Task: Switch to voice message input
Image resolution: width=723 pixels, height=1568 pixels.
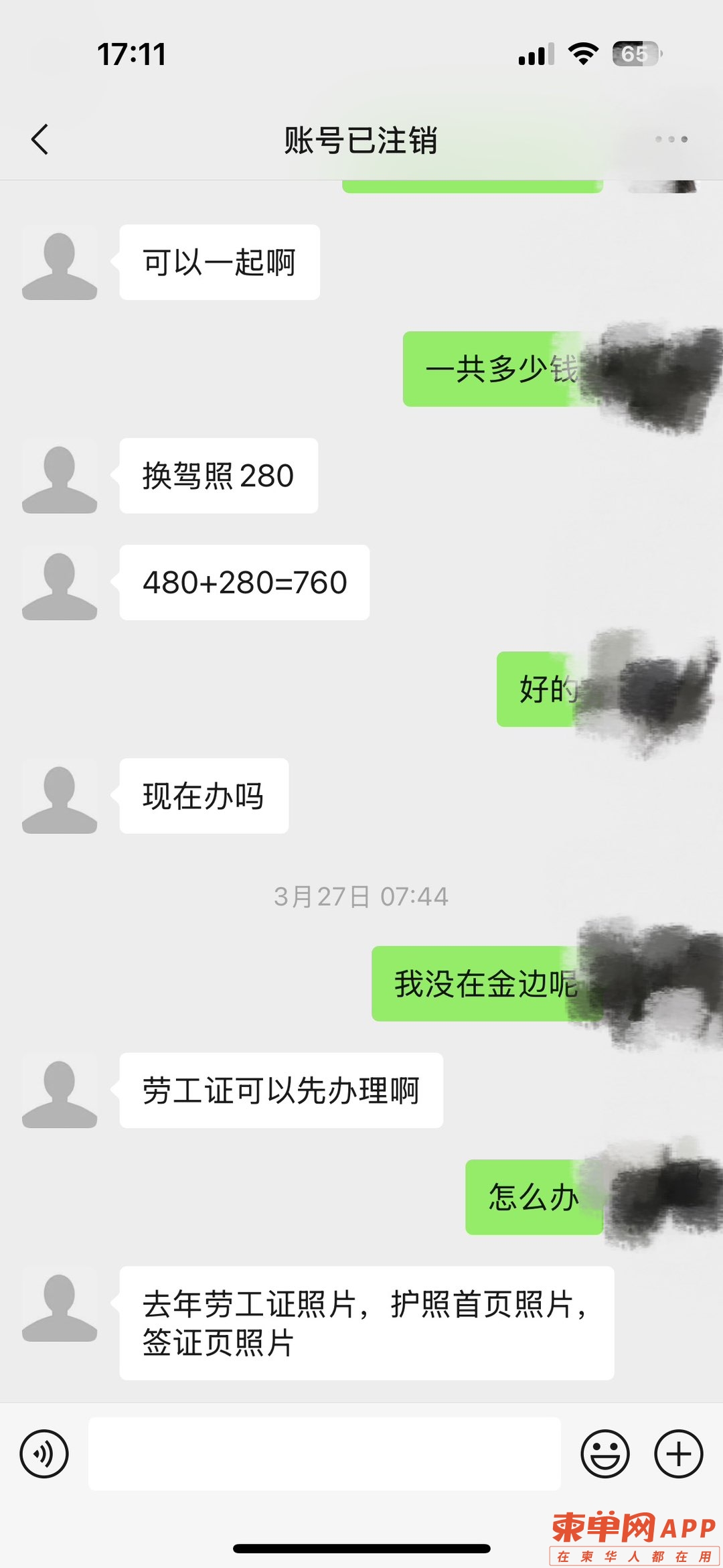Action: pos(44,1453)
